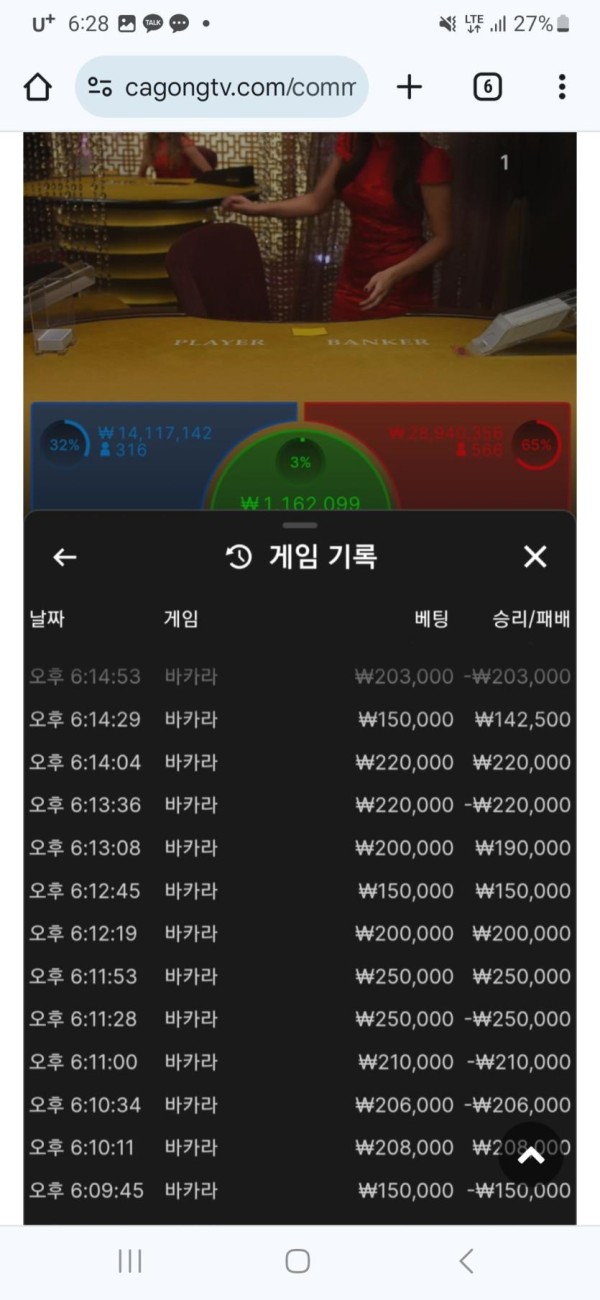
Task: Tap the system back button
Action: point(466,1261)
